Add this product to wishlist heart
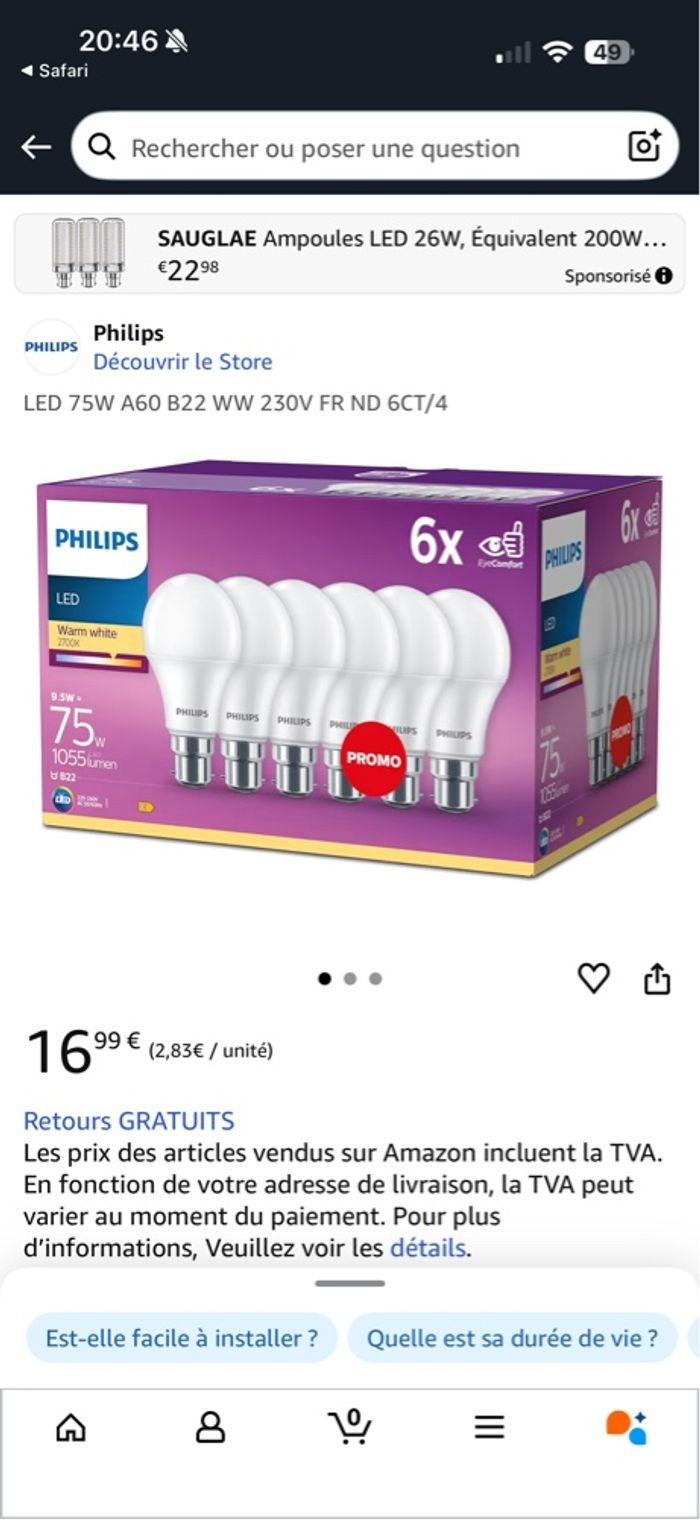 (594, 978)
